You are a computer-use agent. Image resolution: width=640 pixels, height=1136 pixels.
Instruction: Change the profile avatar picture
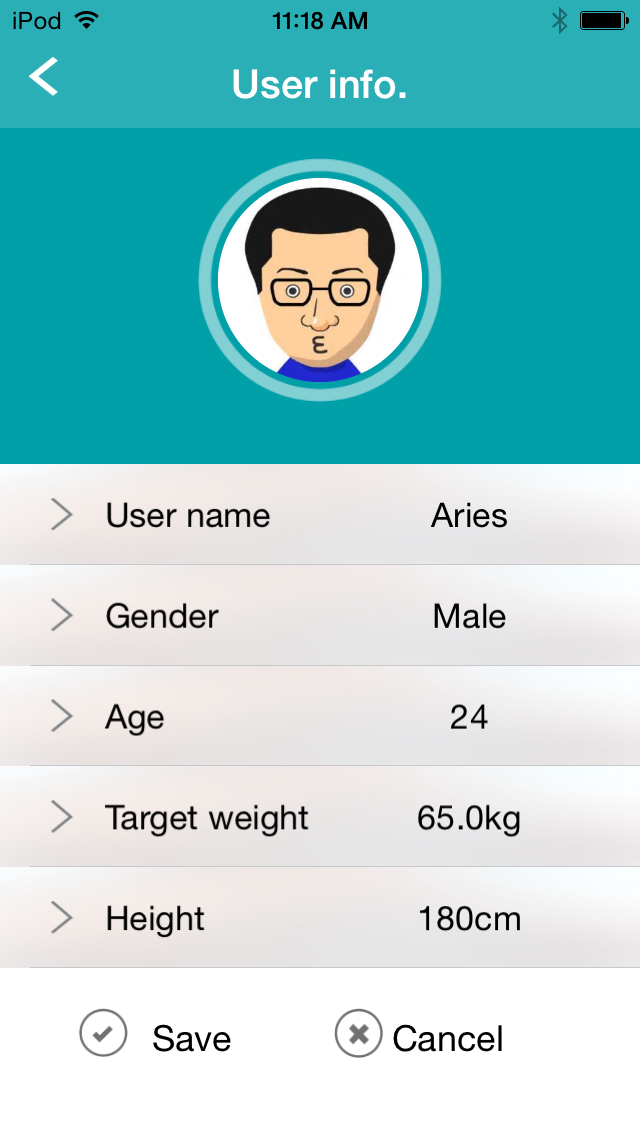pos(320,280)
